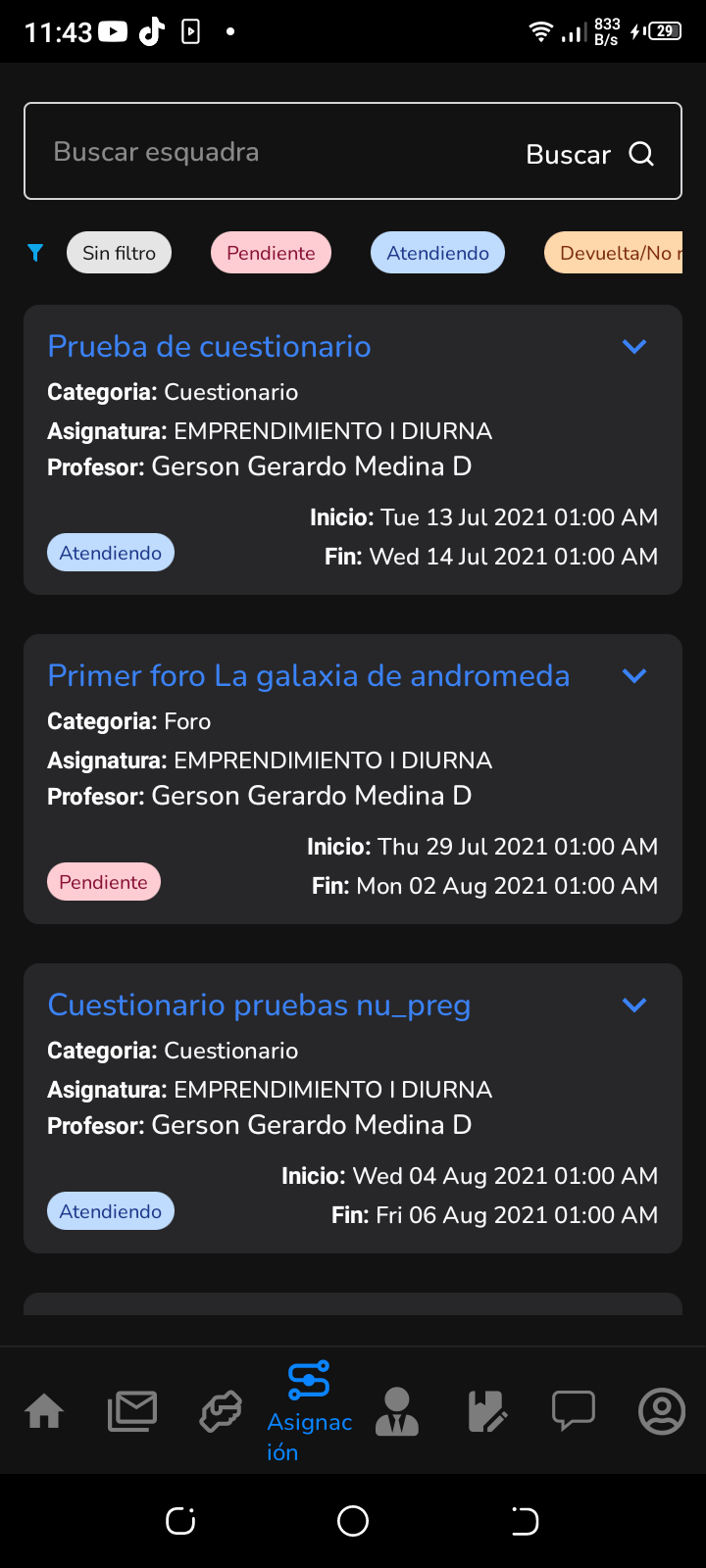Open the person with tie tab

[x=397, y=1412]
